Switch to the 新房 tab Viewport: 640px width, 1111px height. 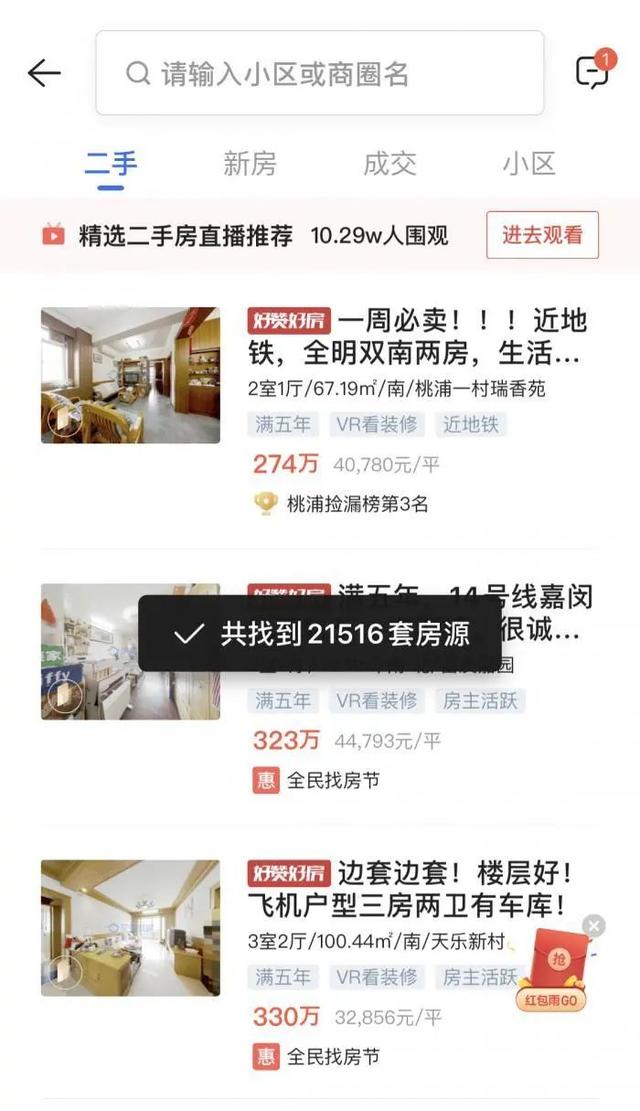coord(249,164)
